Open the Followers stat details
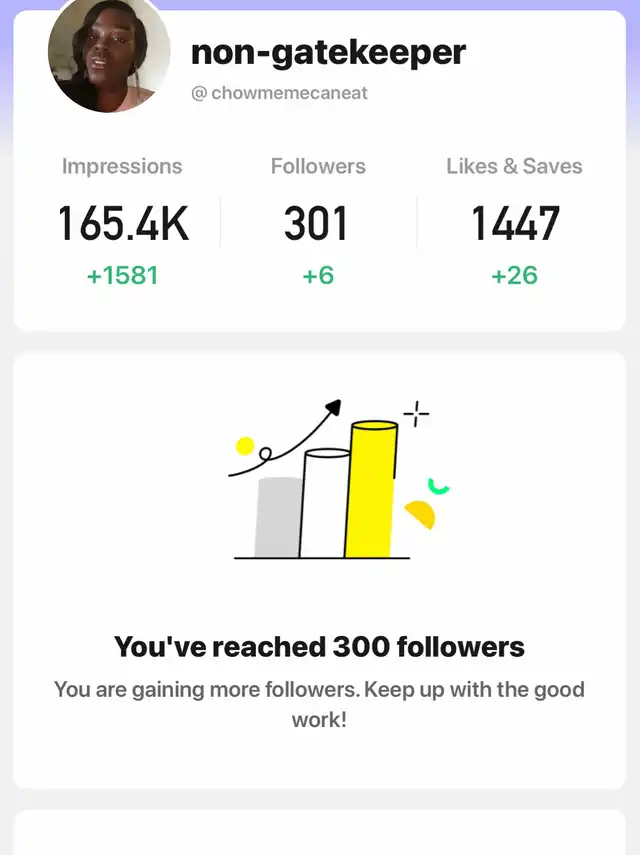 (x=317, y=223)
